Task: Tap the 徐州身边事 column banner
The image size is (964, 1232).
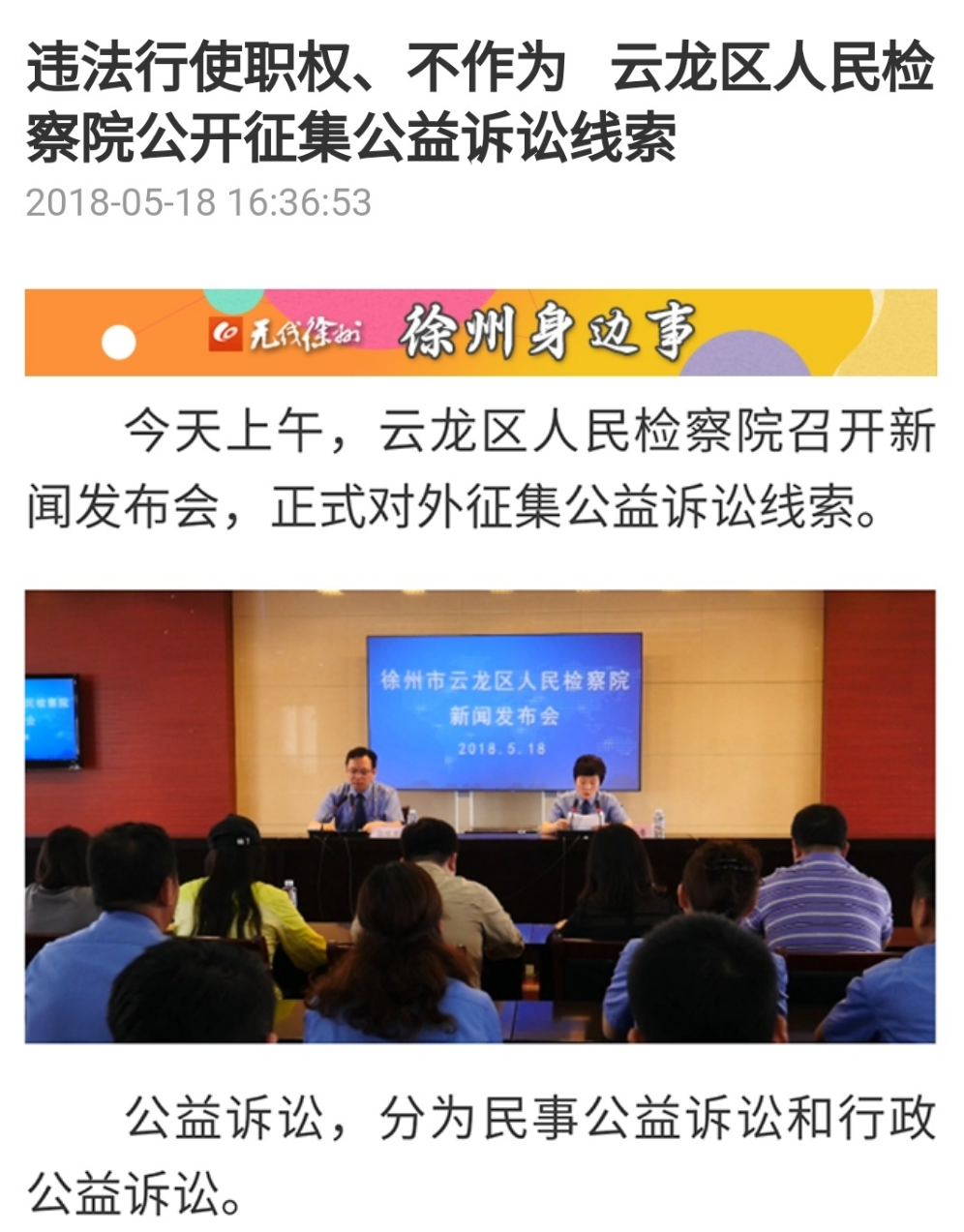Action: 480,332
